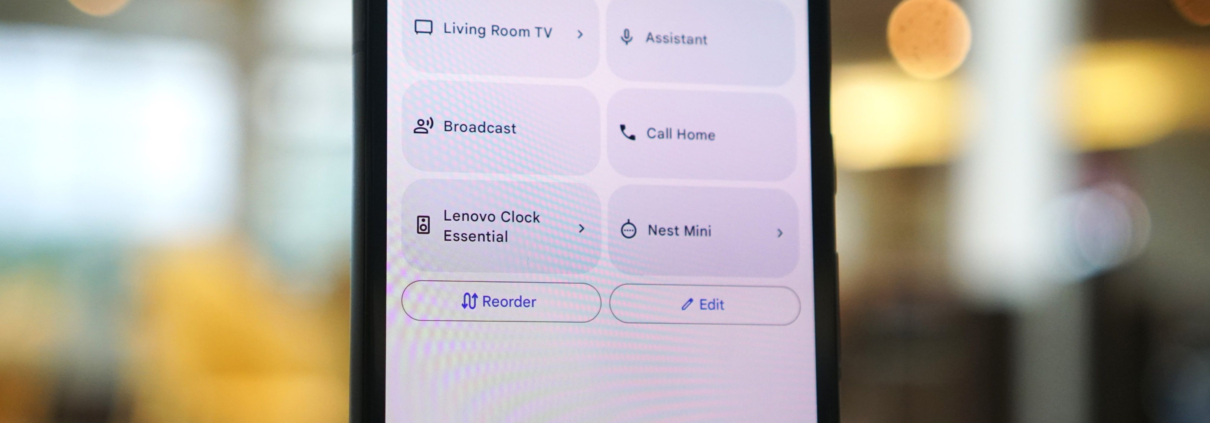Launch the Assistant shortcut
The width and height of the screenshot is (1210, 423).
[x=700, y=40]
